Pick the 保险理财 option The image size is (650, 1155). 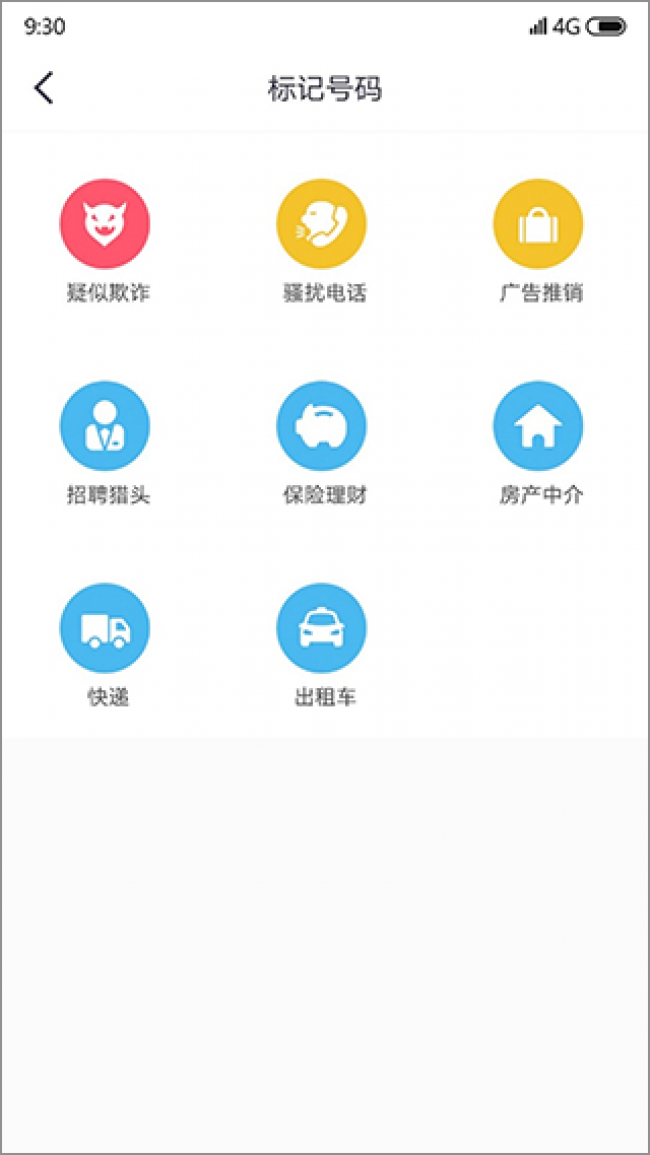tap(321, 426)
